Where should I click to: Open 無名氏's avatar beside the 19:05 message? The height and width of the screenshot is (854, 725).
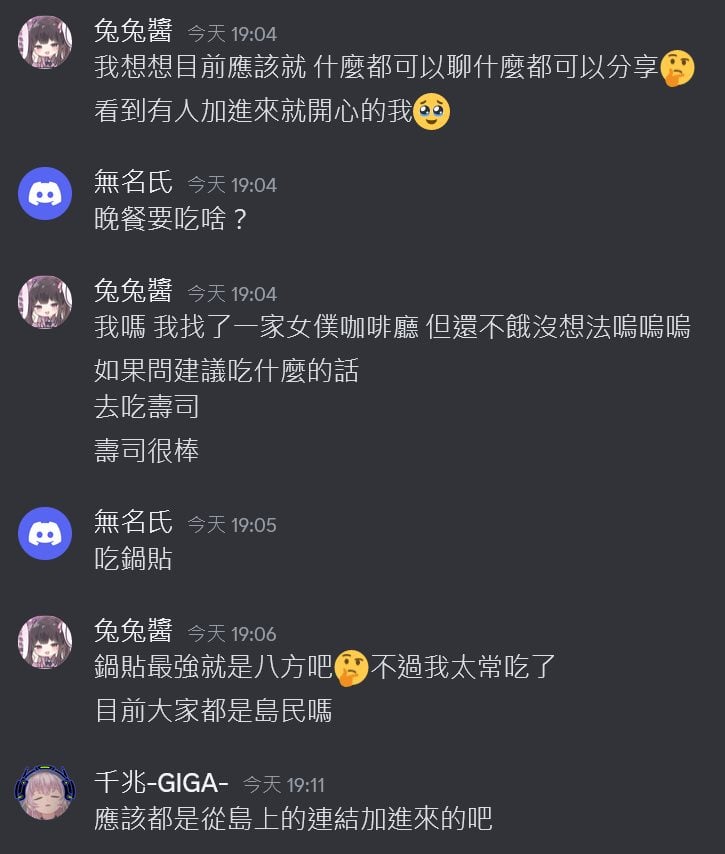45,534
